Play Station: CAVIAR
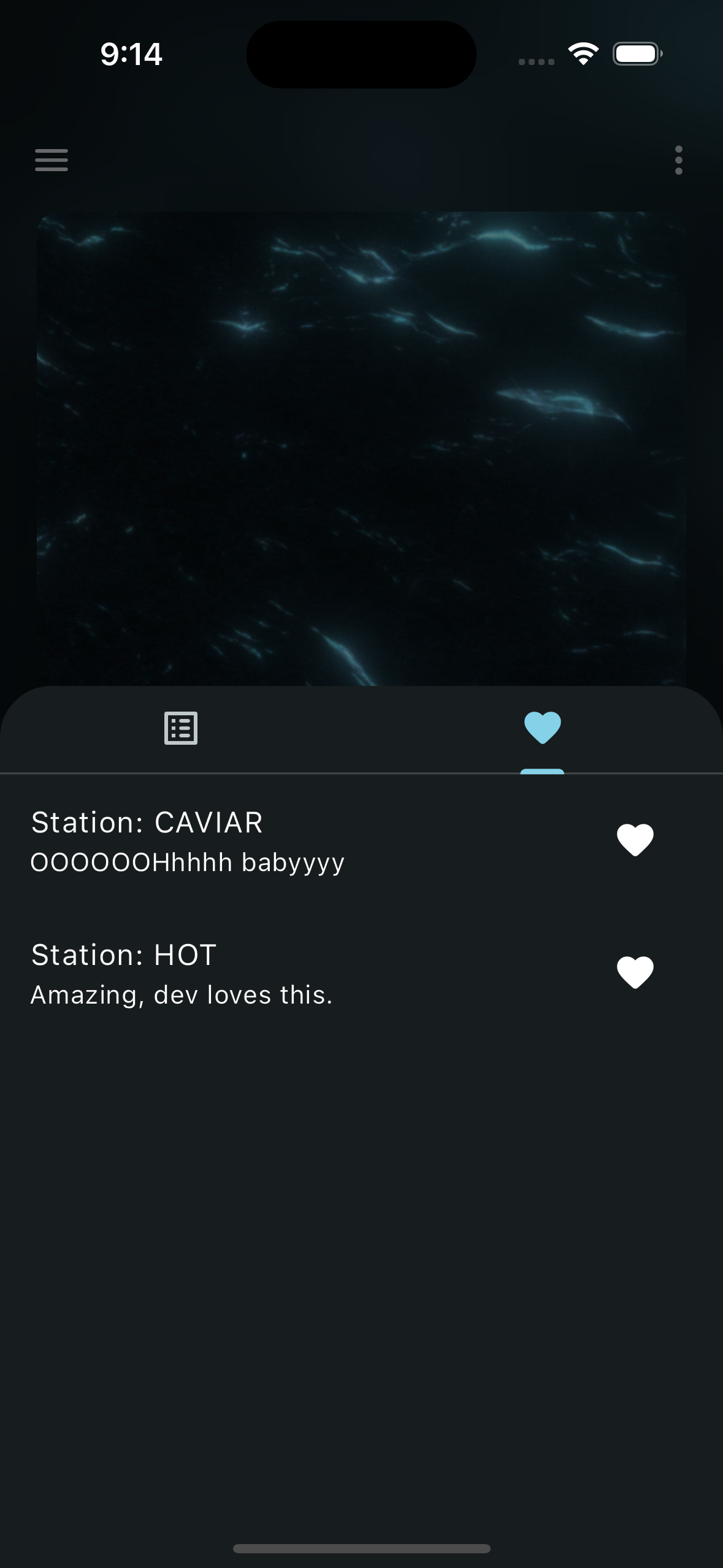The height and width of the screenshot is (1568, 723). (187, 840)
